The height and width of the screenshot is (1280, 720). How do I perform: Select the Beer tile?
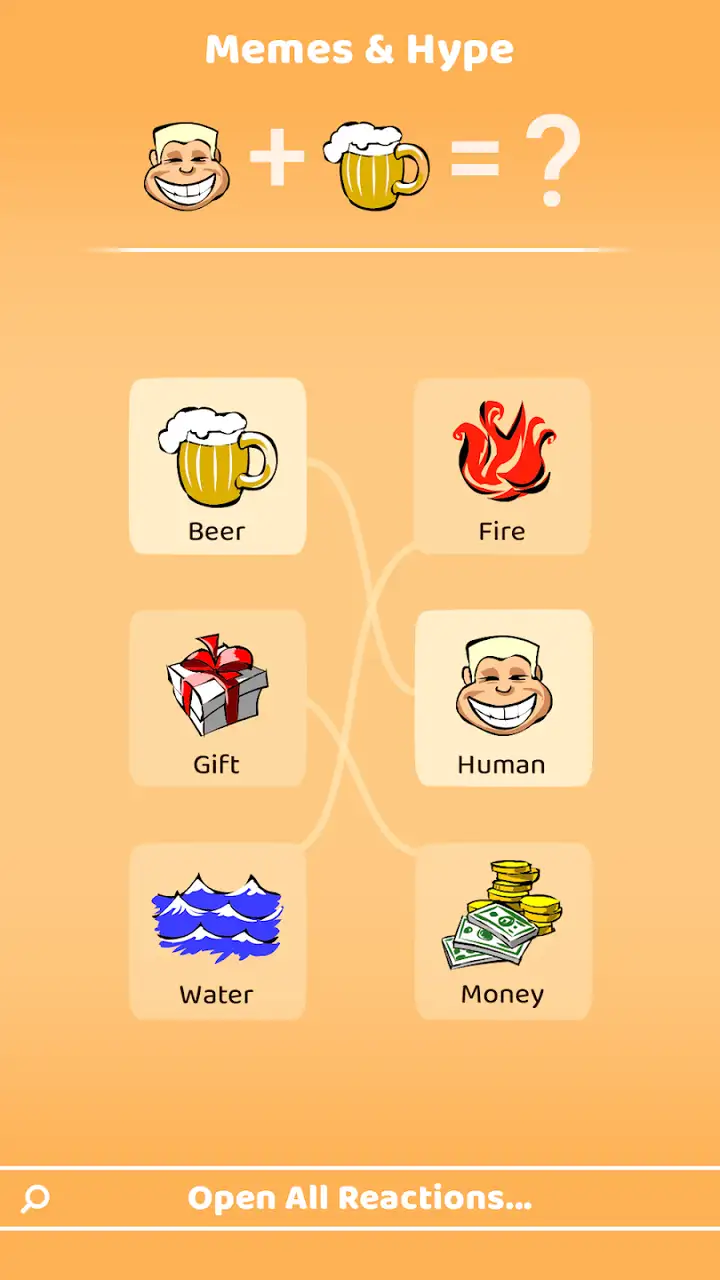(x=217, y=466)
